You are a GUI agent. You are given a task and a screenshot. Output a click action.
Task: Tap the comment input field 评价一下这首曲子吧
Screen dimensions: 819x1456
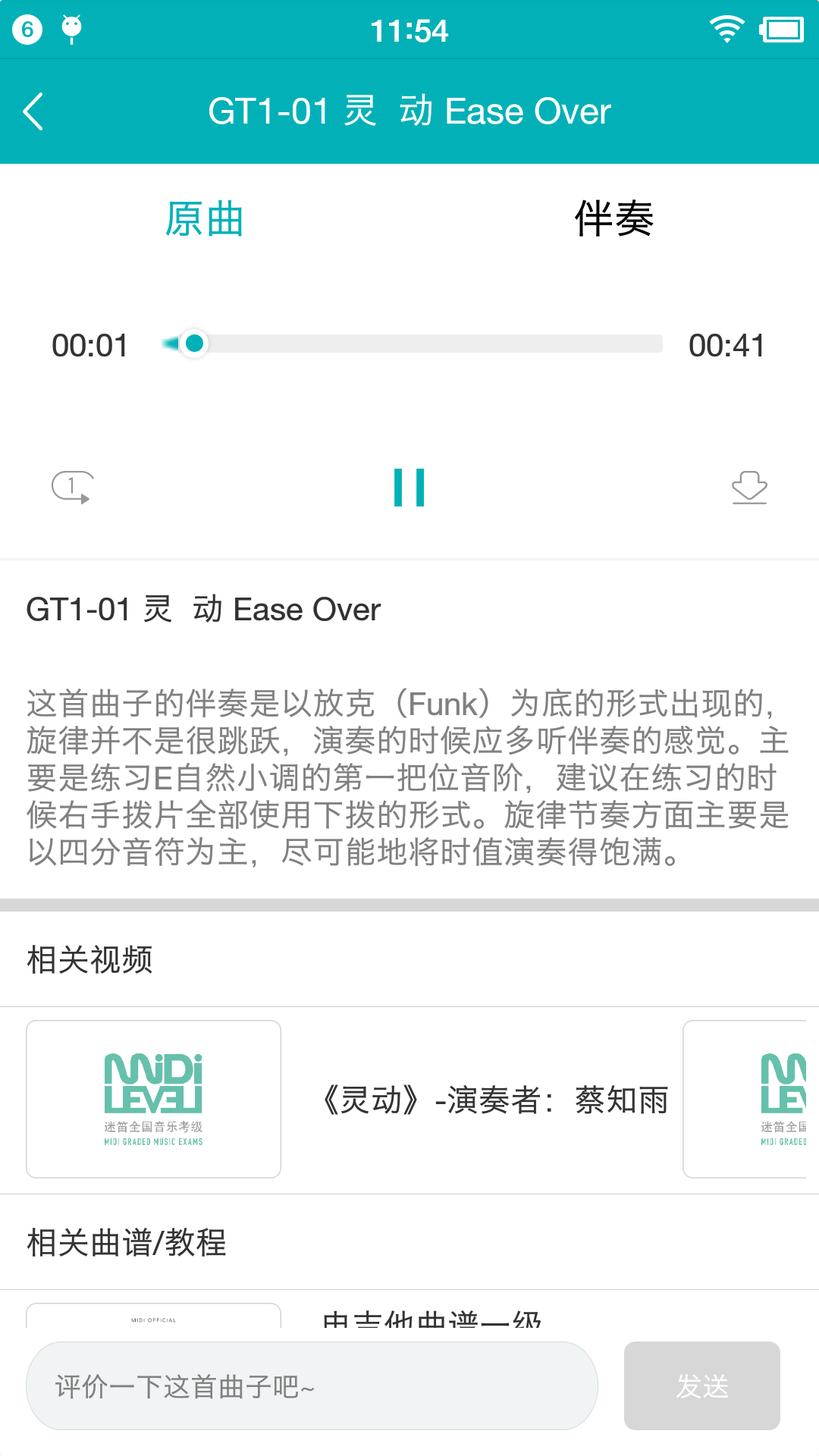(x=311, y=1385)
